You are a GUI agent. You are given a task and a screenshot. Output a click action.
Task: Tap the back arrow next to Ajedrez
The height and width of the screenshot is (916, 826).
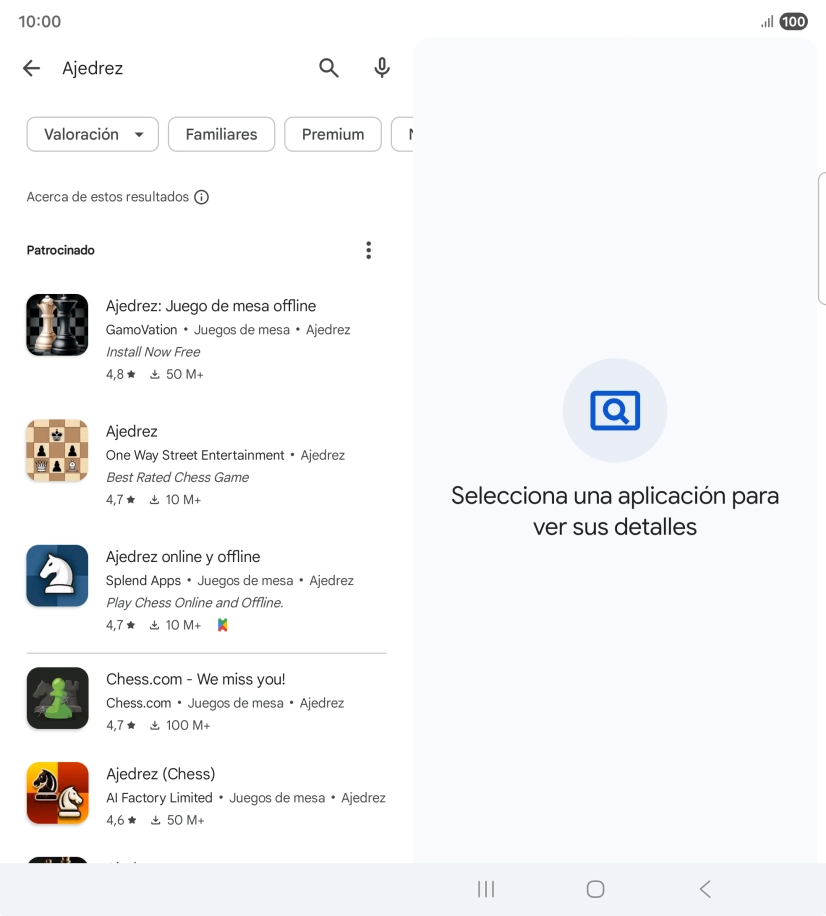[31, 68]
